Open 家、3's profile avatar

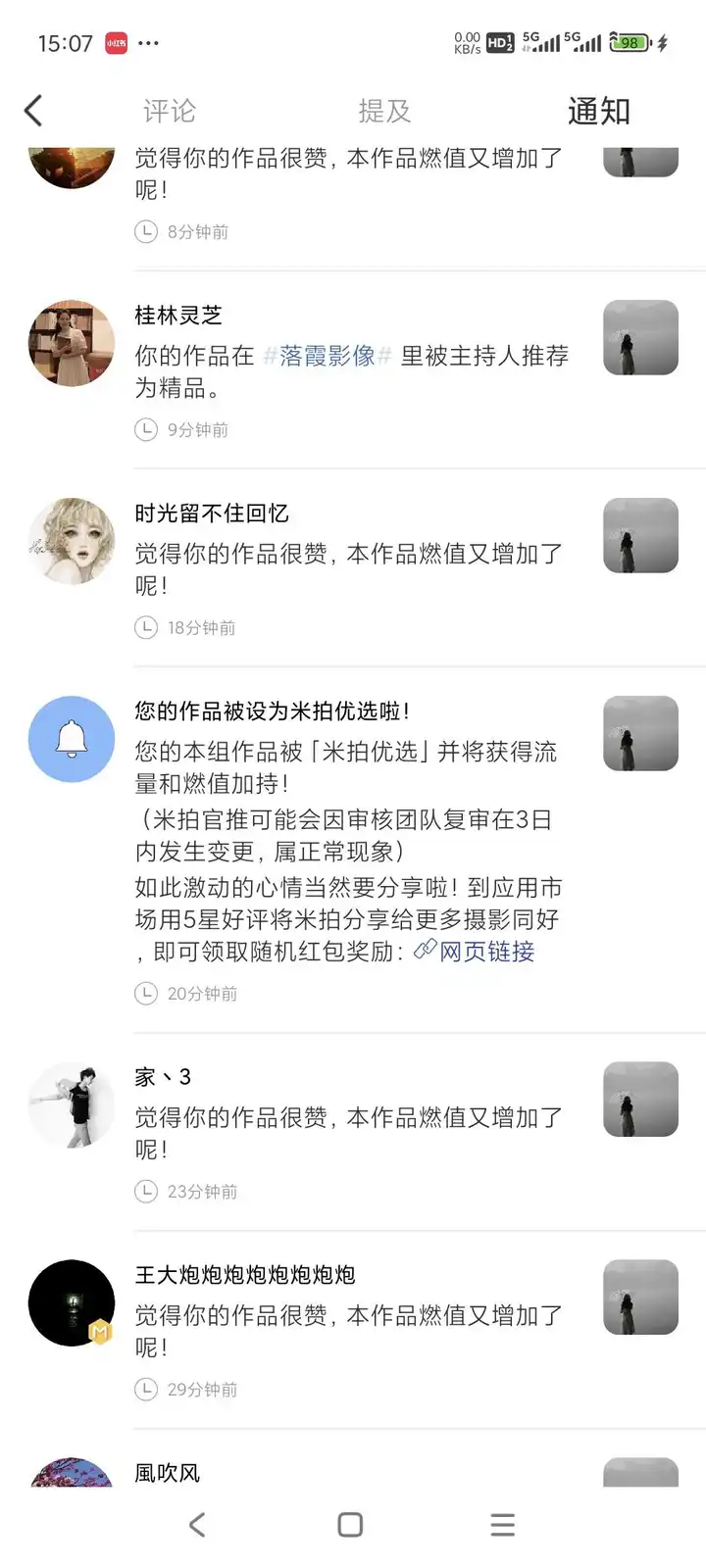(x=72, y=1104)
